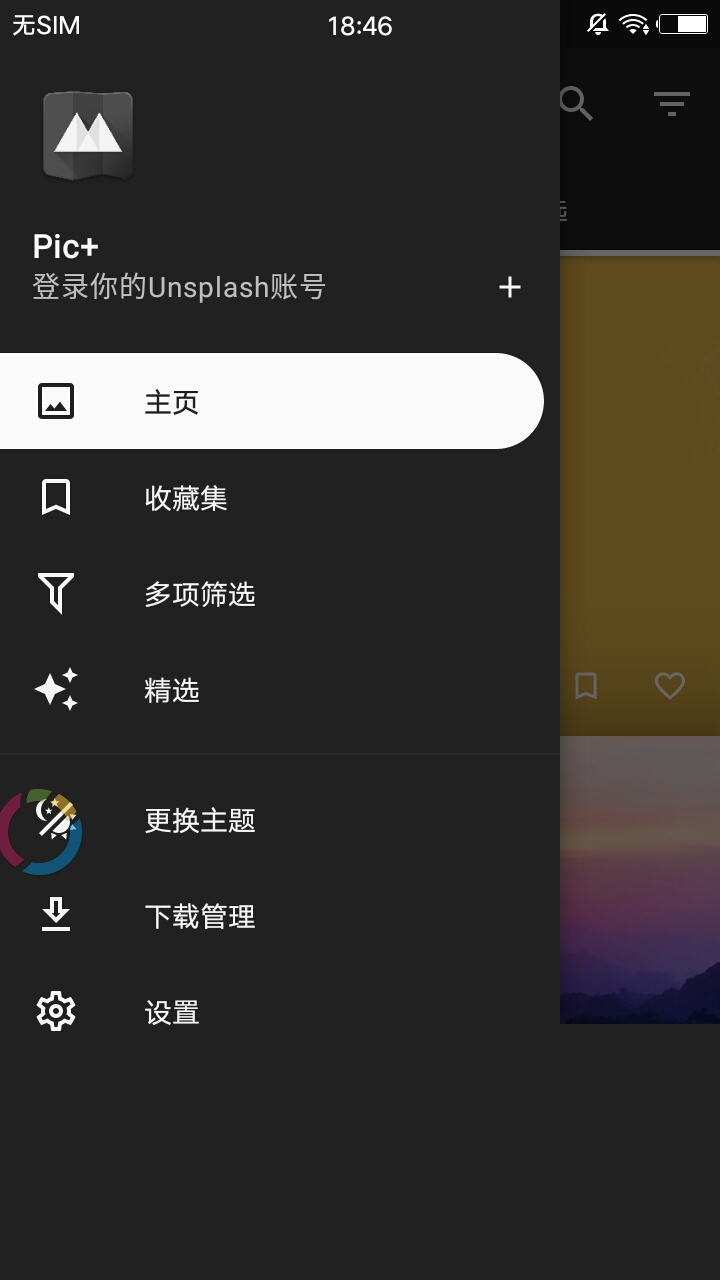The image size is (720, 1280).
Task: Select 主页 in the drawer
Action: pyautogui.click(x=270, y=401)
